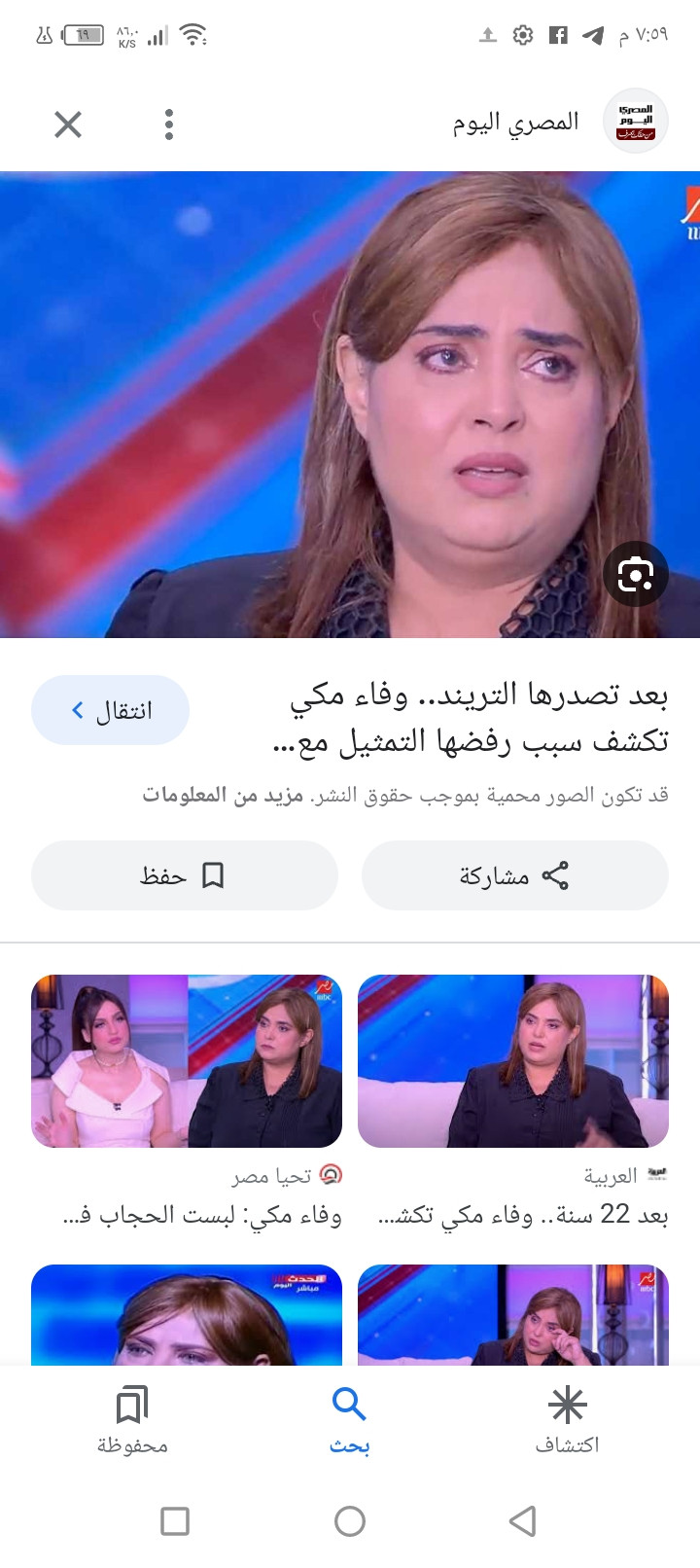Go to the محفوظة saved tab
Screen dimensions: 700x1568
[x=132, y=1419]
